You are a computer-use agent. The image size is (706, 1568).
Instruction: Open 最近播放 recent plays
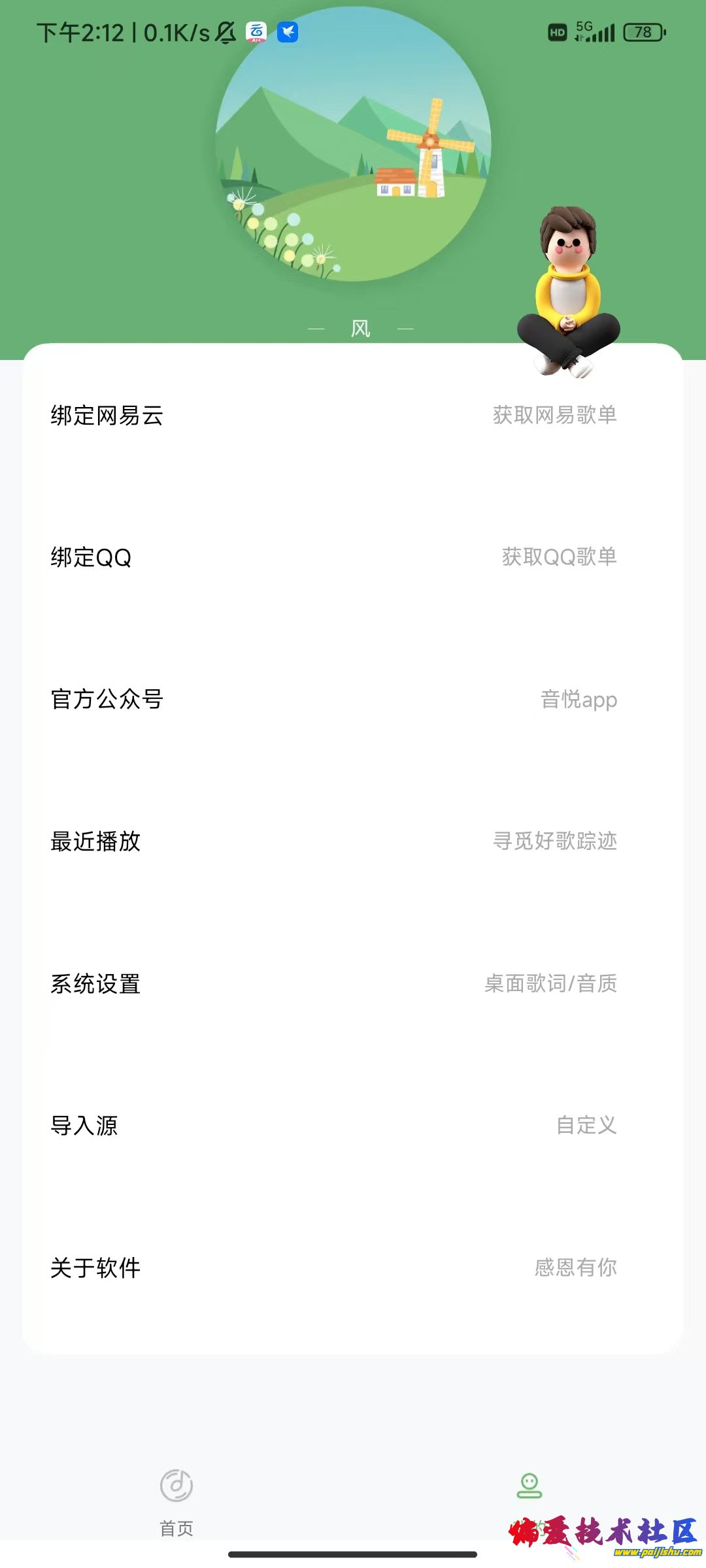333,841
